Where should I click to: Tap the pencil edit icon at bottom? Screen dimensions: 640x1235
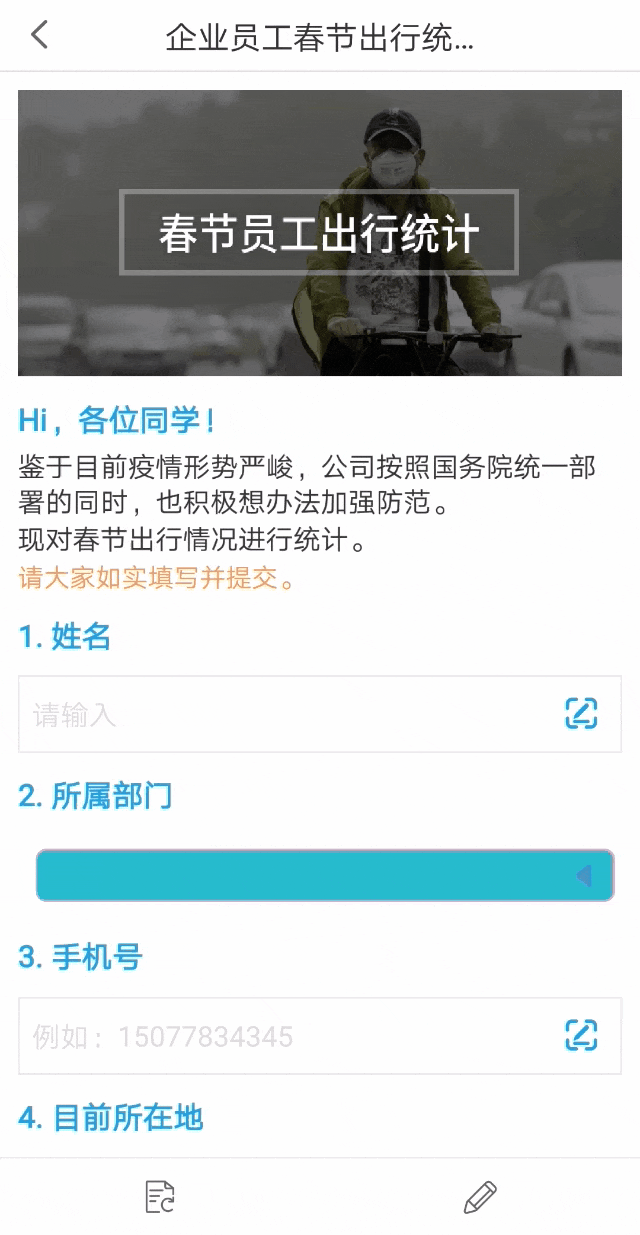pyautogui.click(x=480, y=1197)
